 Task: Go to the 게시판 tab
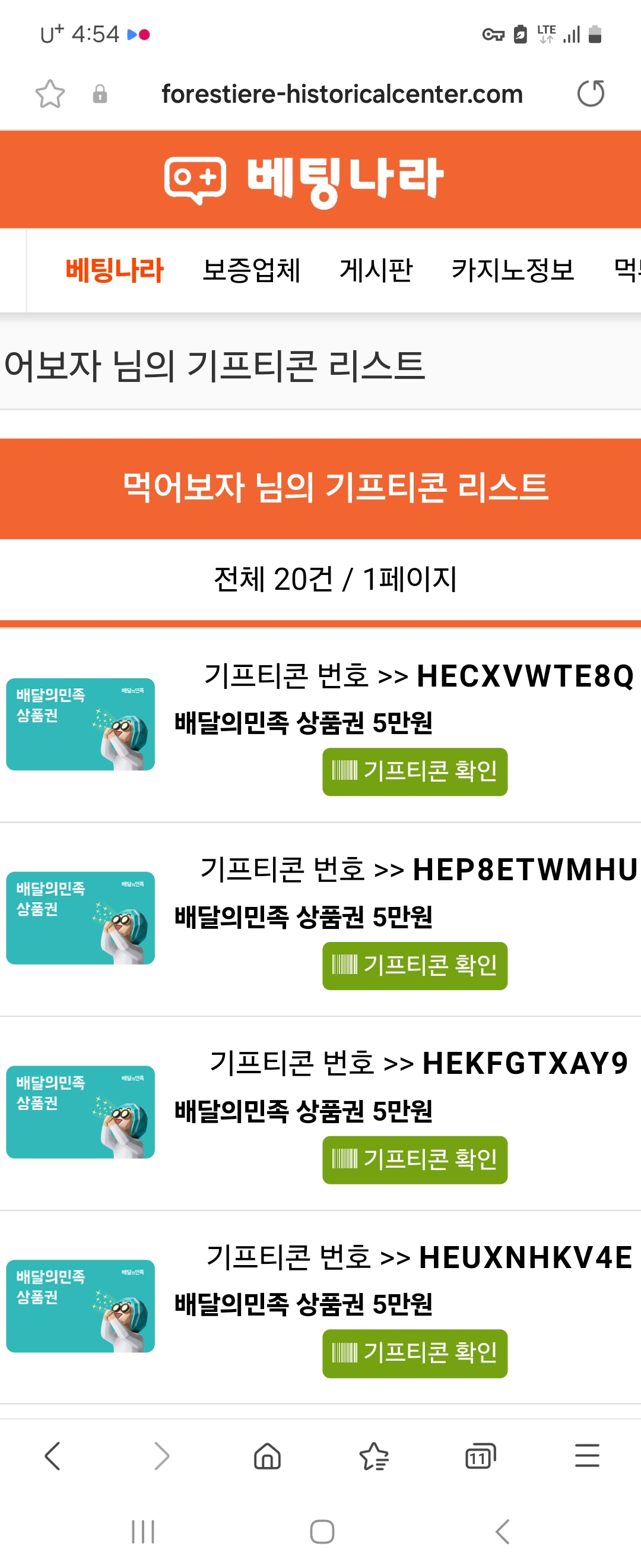pyautogui.click(x=376, y=270)
